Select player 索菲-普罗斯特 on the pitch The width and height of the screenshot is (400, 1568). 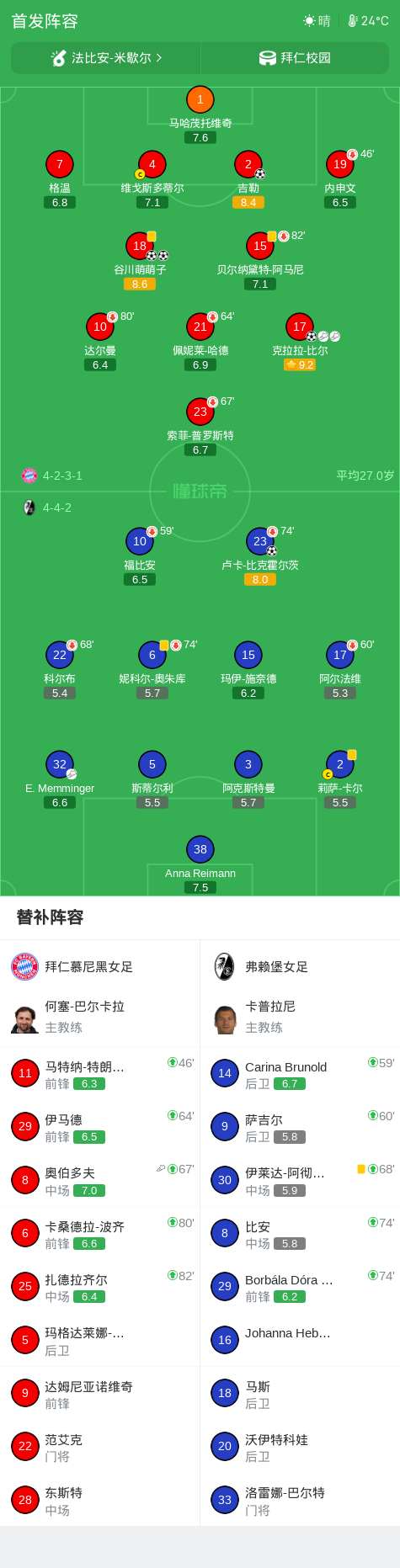[200, 427]
